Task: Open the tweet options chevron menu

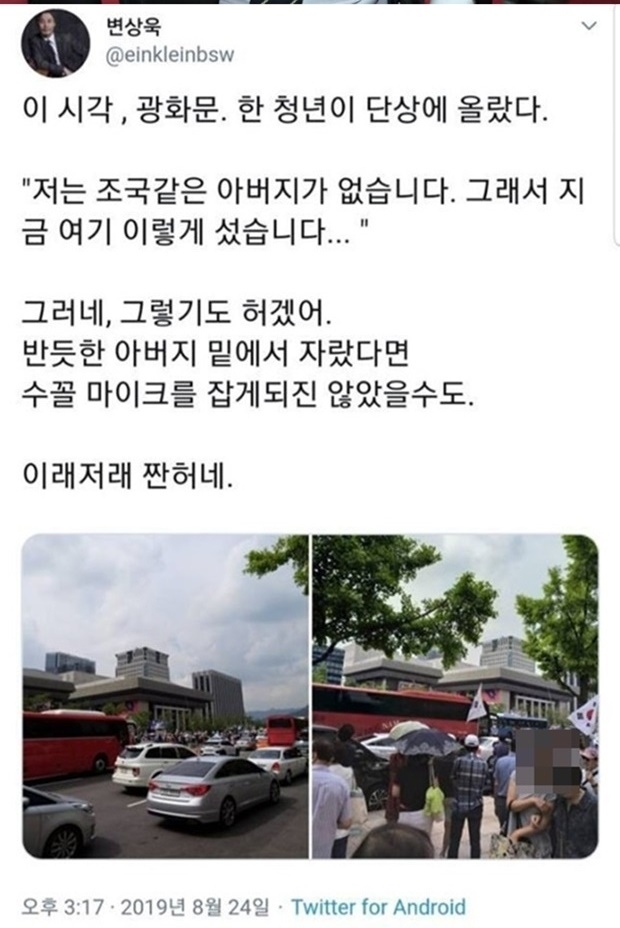Action: point(589,27)
